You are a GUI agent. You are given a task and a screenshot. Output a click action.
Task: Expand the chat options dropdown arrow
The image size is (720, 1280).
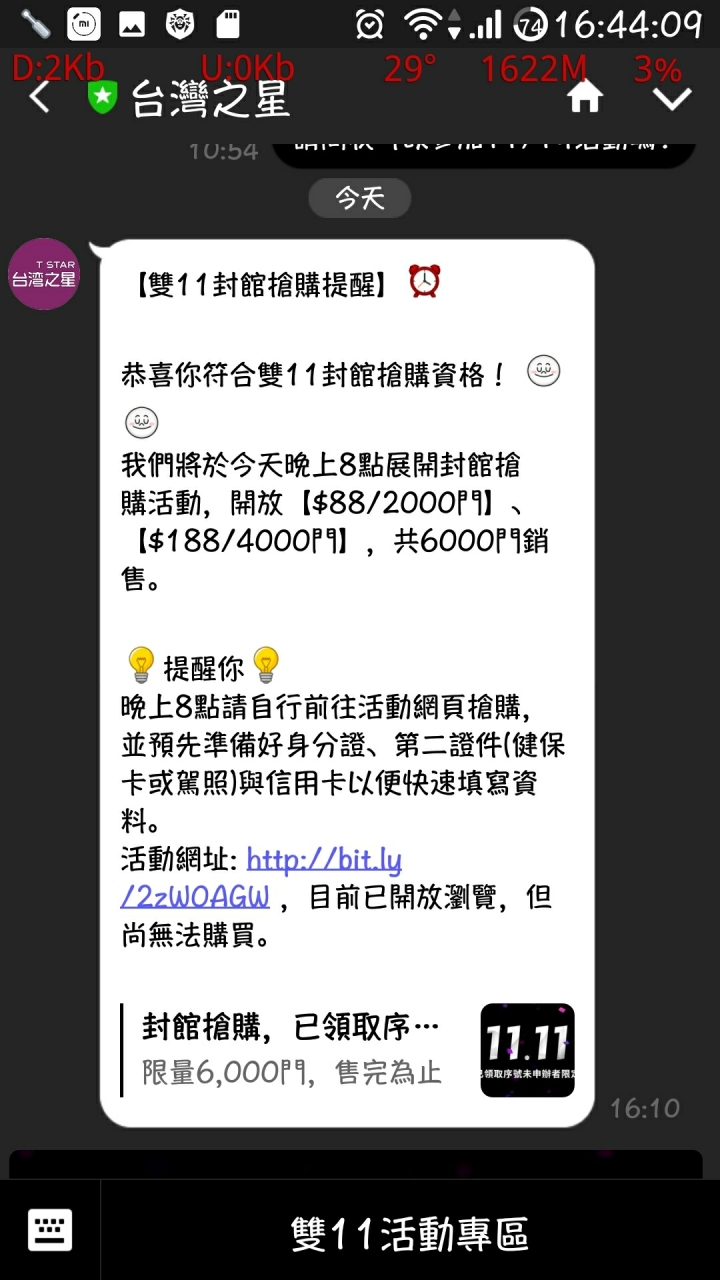click(x=672, y=98)
